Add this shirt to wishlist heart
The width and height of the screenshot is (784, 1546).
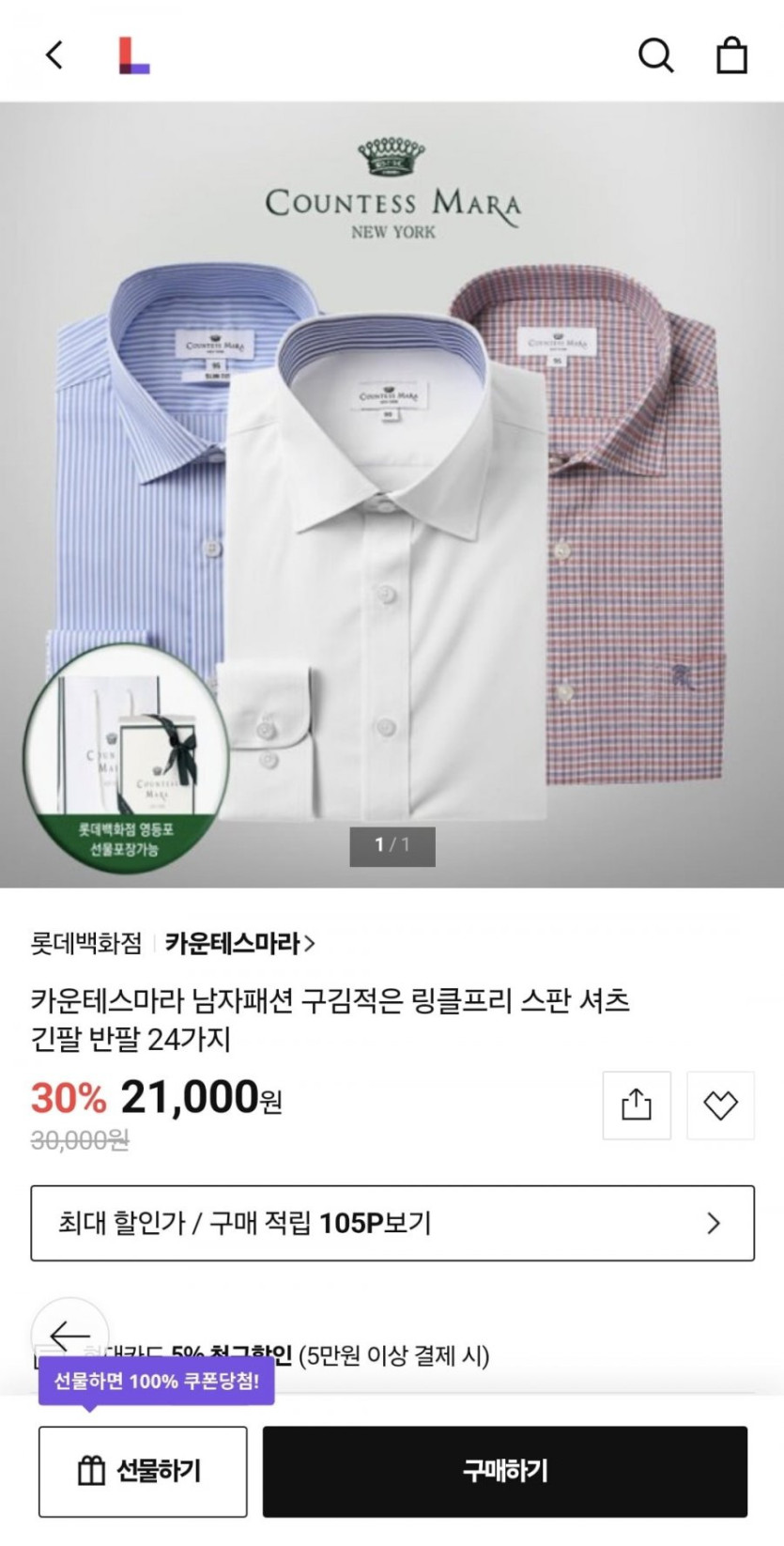click(x=720, y=1105)
